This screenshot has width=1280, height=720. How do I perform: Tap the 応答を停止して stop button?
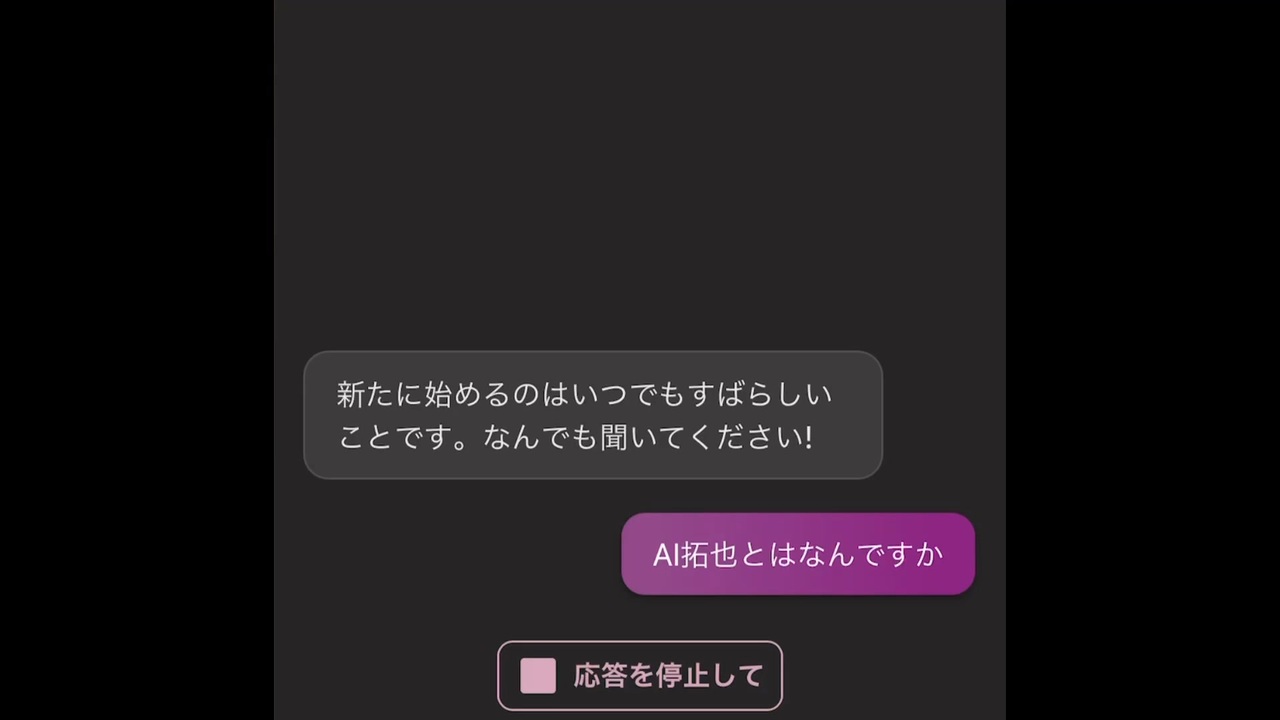640,676
